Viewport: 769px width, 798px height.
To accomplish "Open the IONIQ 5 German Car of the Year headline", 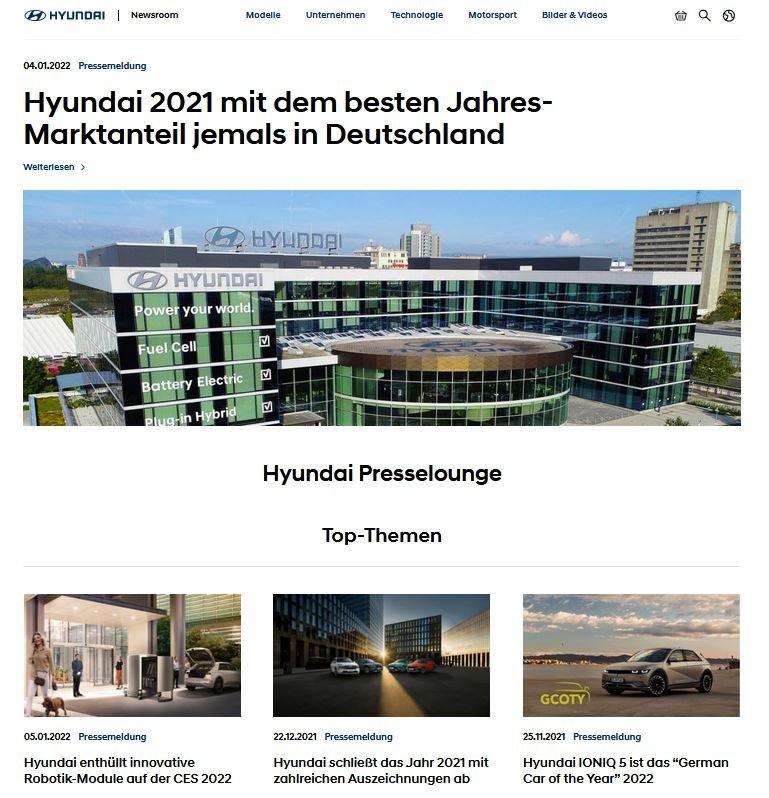I will coord(625,770).
